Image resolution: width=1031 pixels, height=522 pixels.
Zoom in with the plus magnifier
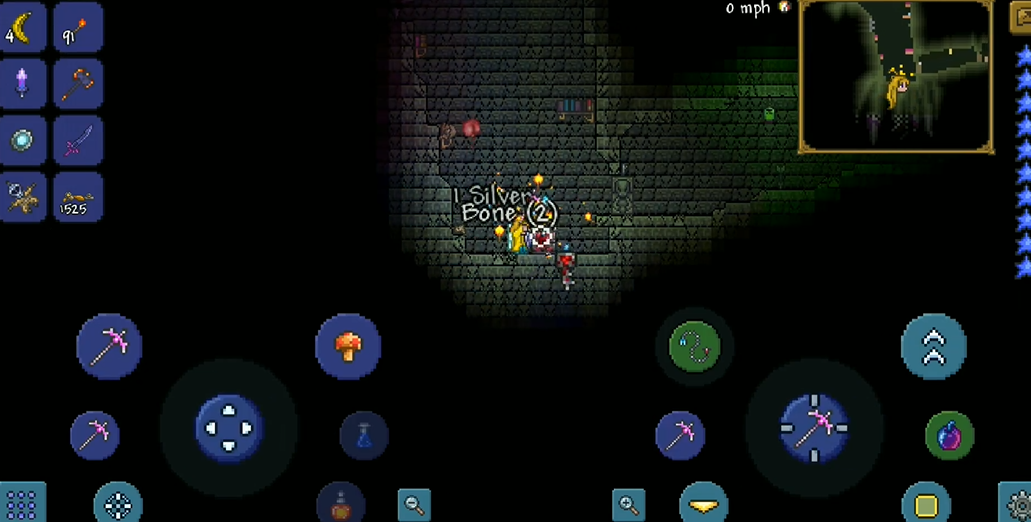click(x=628, y=504)
